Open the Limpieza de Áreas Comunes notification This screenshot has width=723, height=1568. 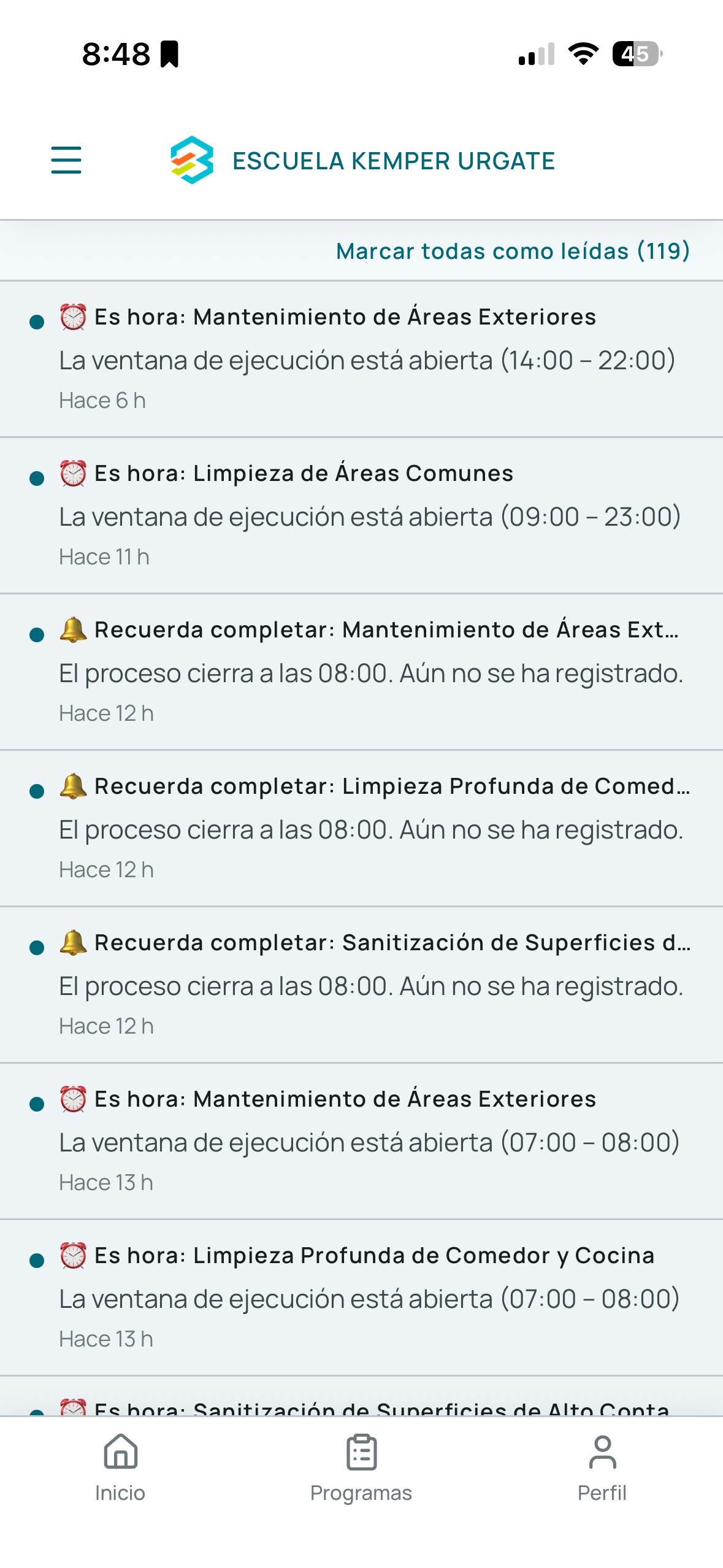[361, 515]
